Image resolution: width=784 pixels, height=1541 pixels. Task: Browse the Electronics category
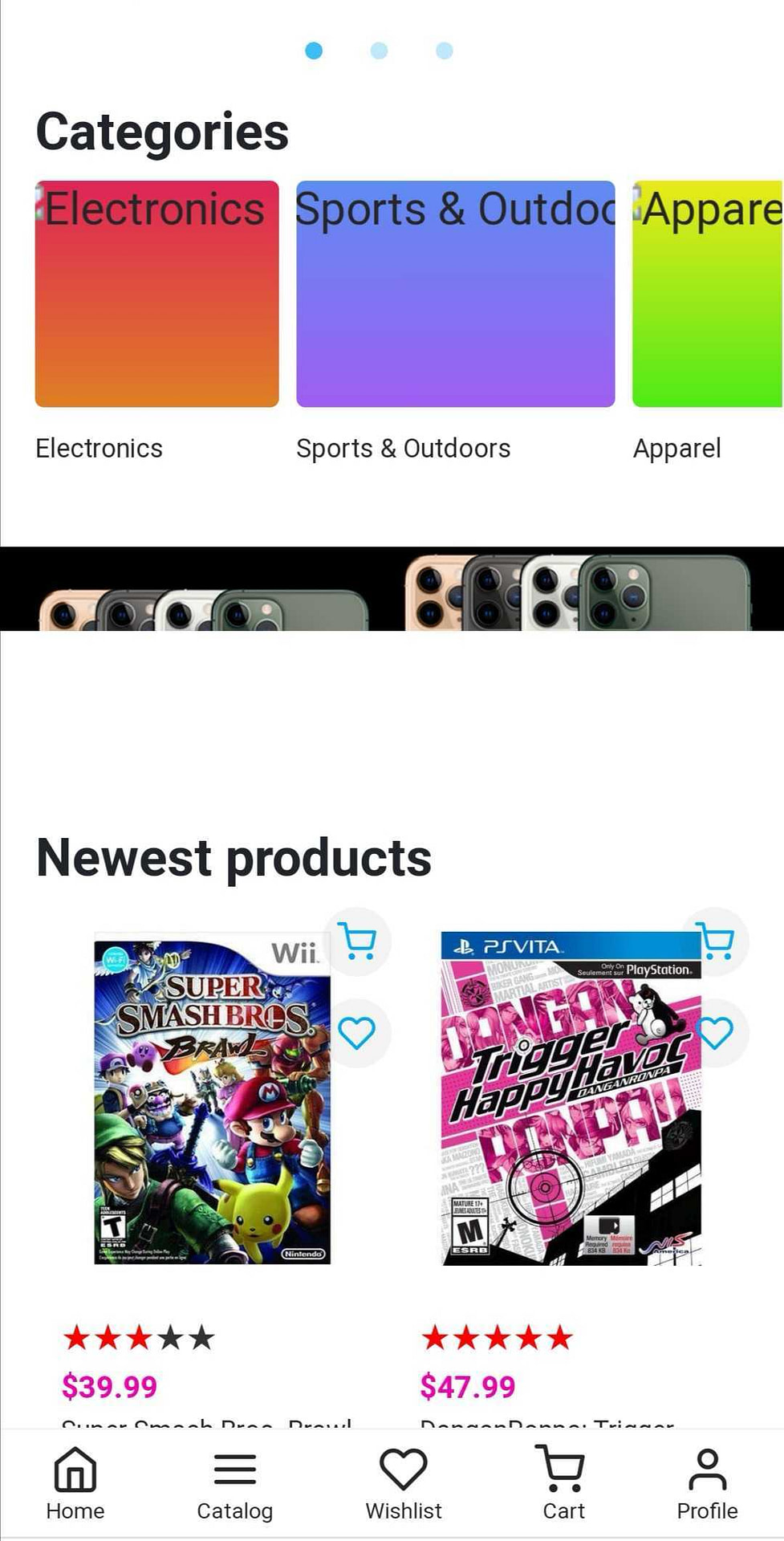click(x=157, y=294)
